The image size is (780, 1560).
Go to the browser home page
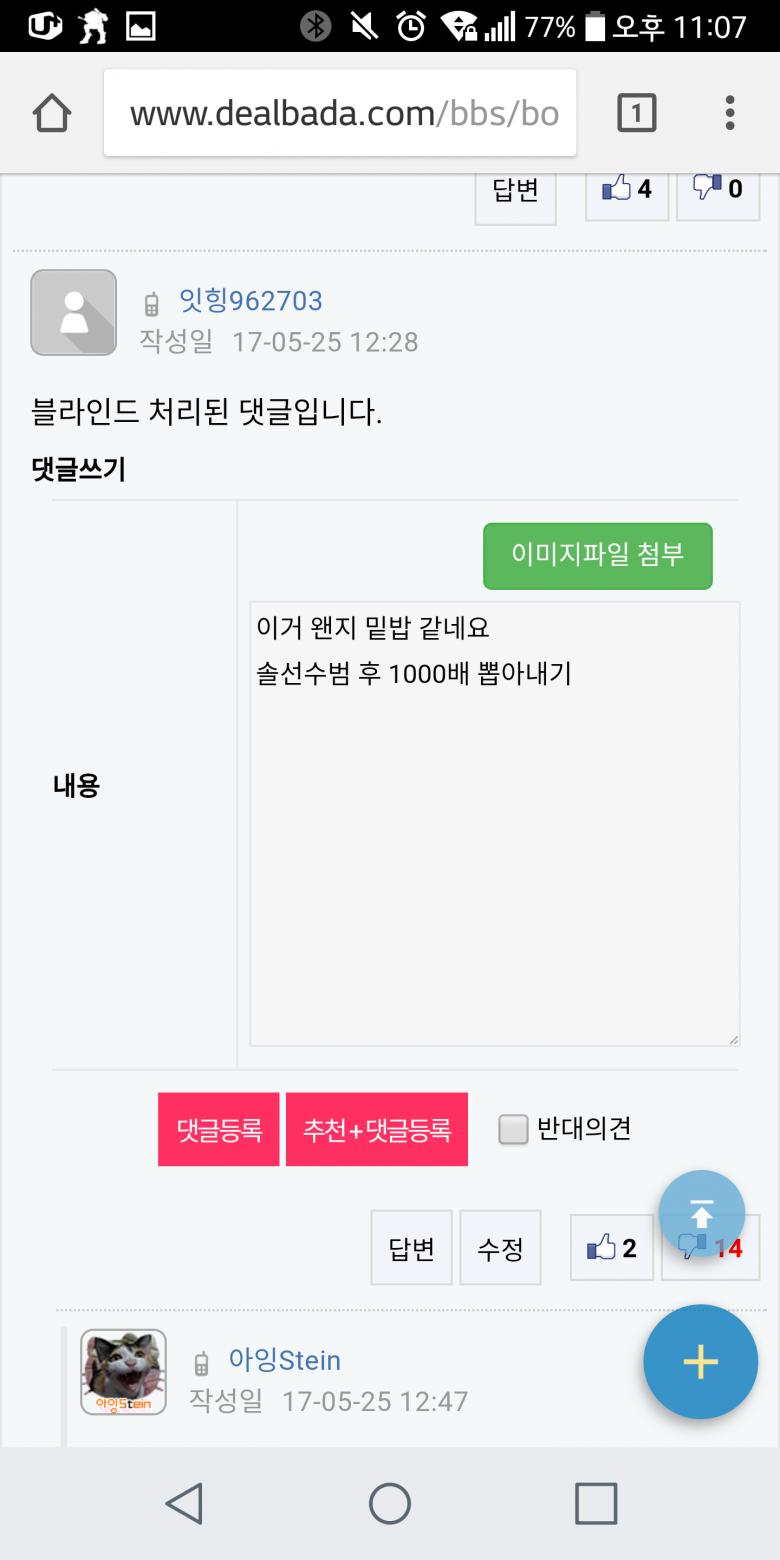52,113
